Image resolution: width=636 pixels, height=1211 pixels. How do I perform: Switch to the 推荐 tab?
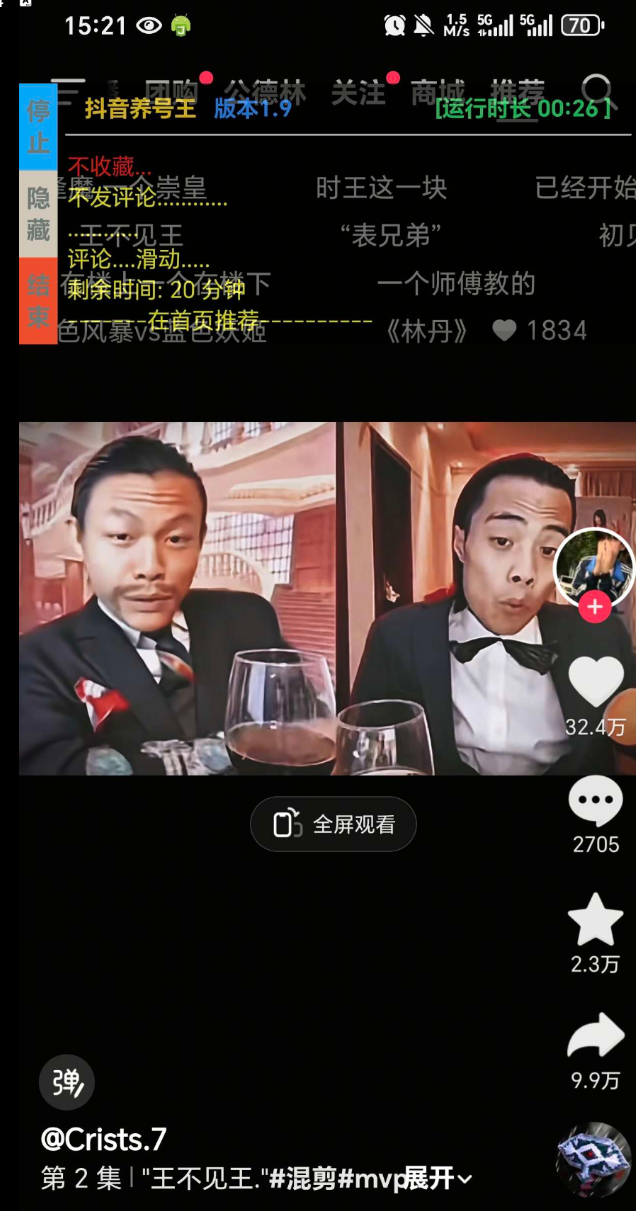point(517,93)
